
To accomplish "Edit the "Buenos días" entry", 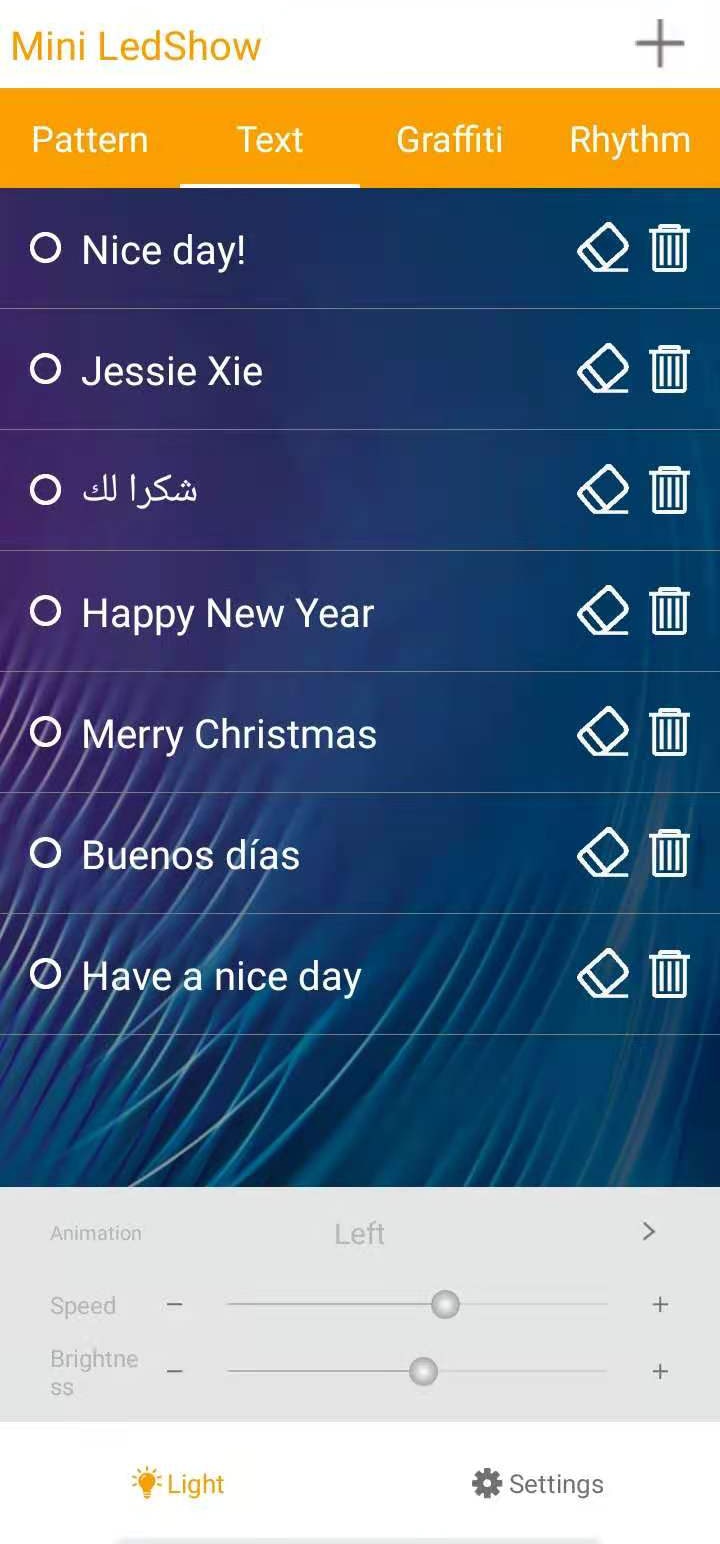I will [603, 853].
